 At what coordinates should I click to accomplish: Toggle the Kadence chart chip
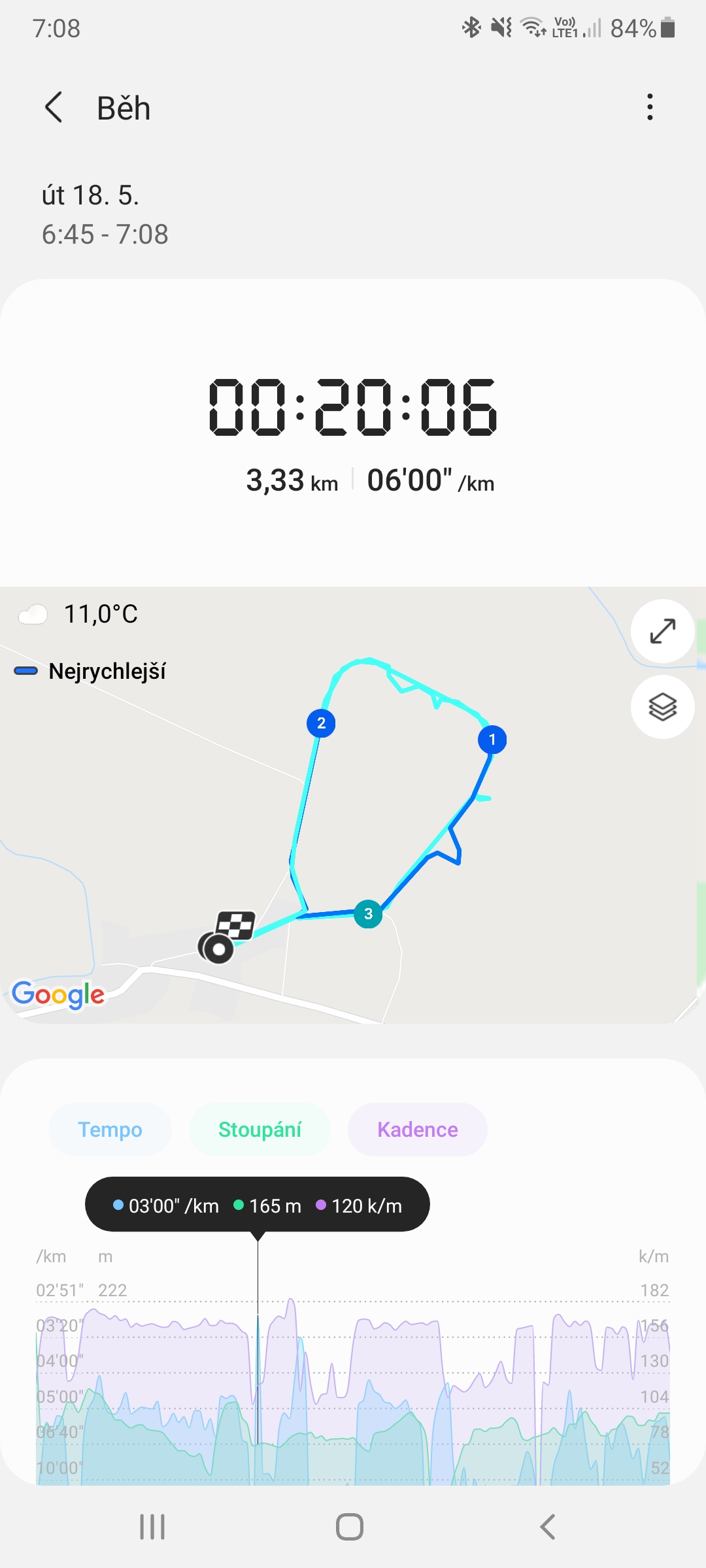click(418, 1130)
